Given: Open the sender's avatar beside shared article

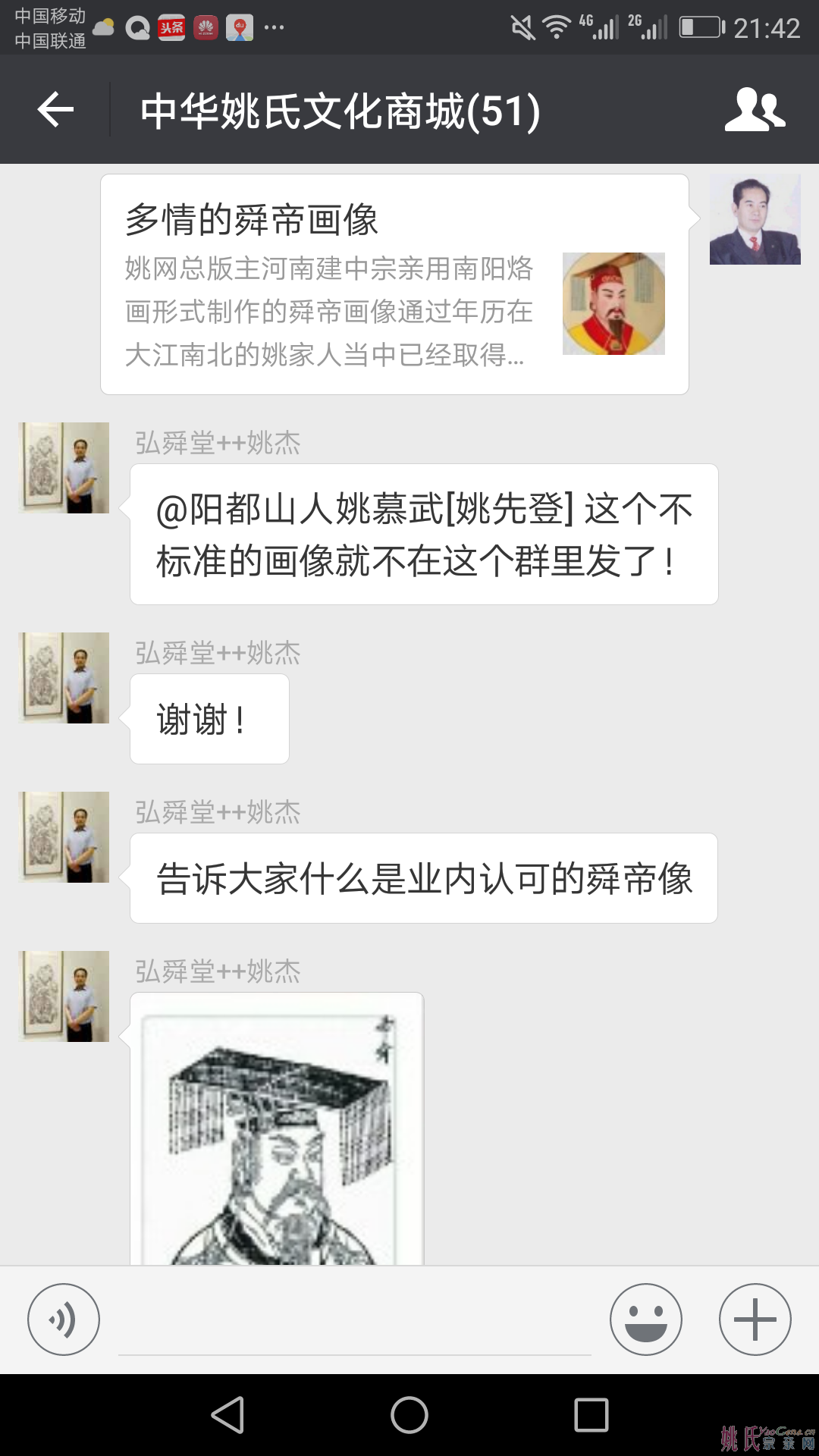Looking at the screenshot, I should click(x=755, y=220).
